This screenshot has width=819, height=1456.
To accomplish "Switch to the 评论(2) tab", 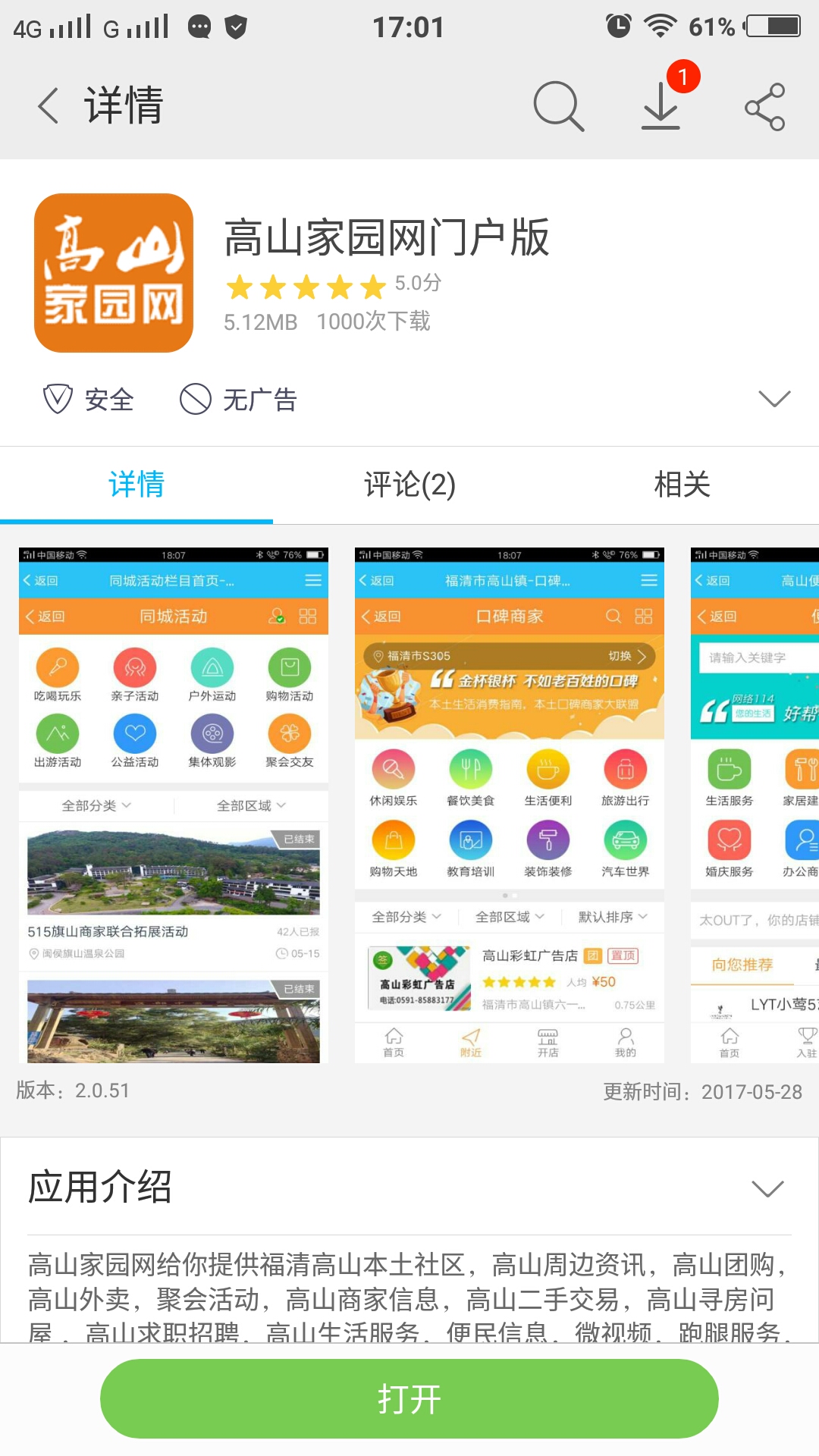I will [409, 485].
